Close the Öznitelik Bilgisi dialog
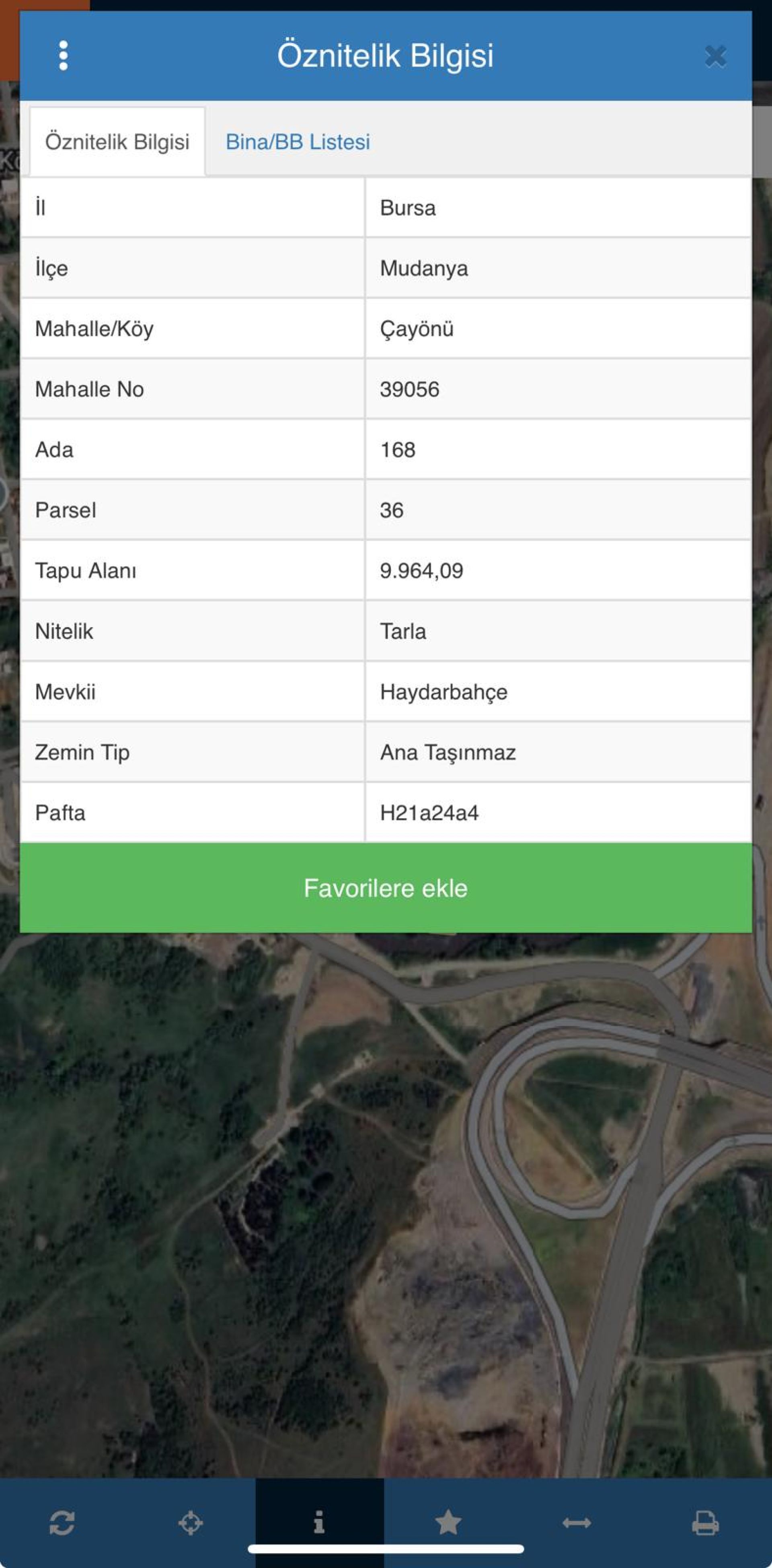 pos(715,56)
